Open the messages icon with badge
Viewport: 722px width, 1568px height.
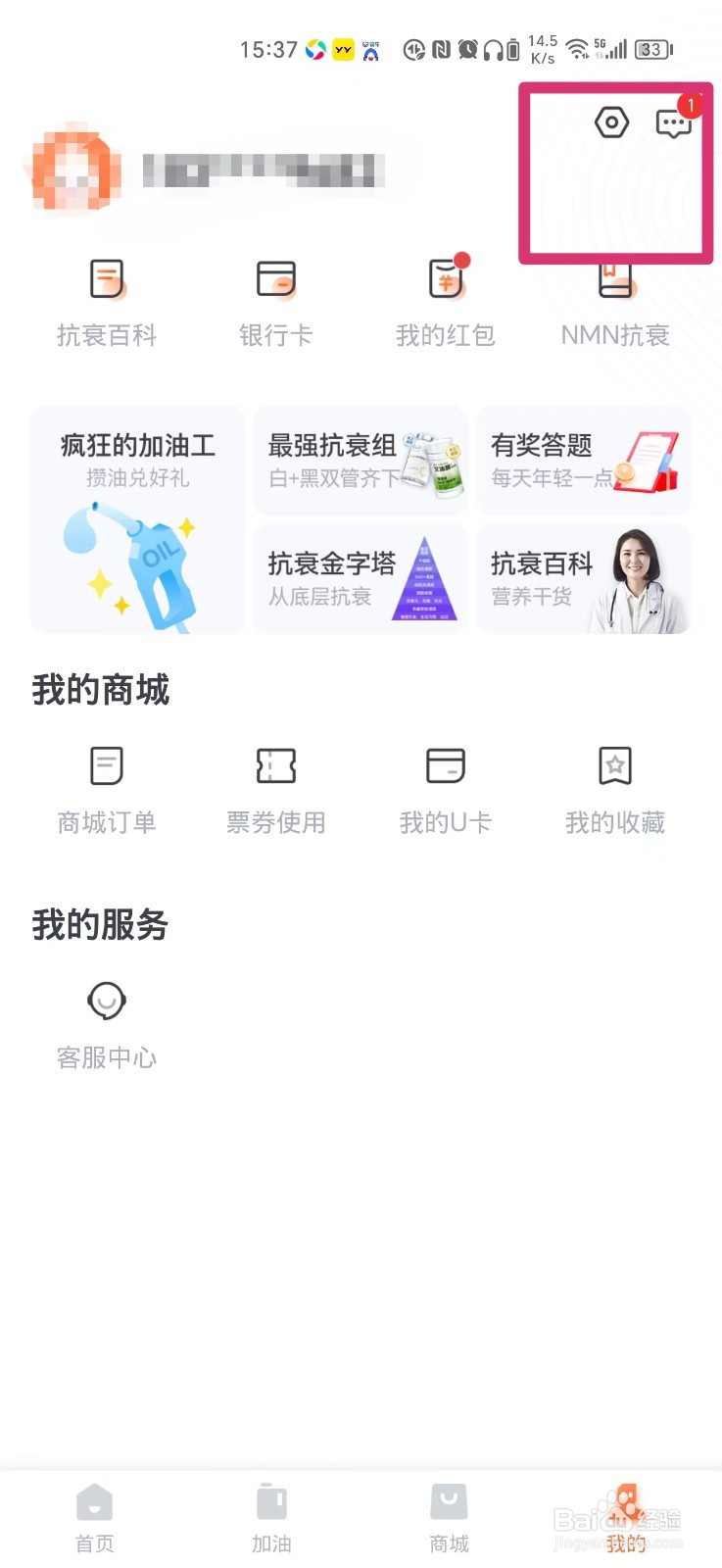tap(674, 122)
